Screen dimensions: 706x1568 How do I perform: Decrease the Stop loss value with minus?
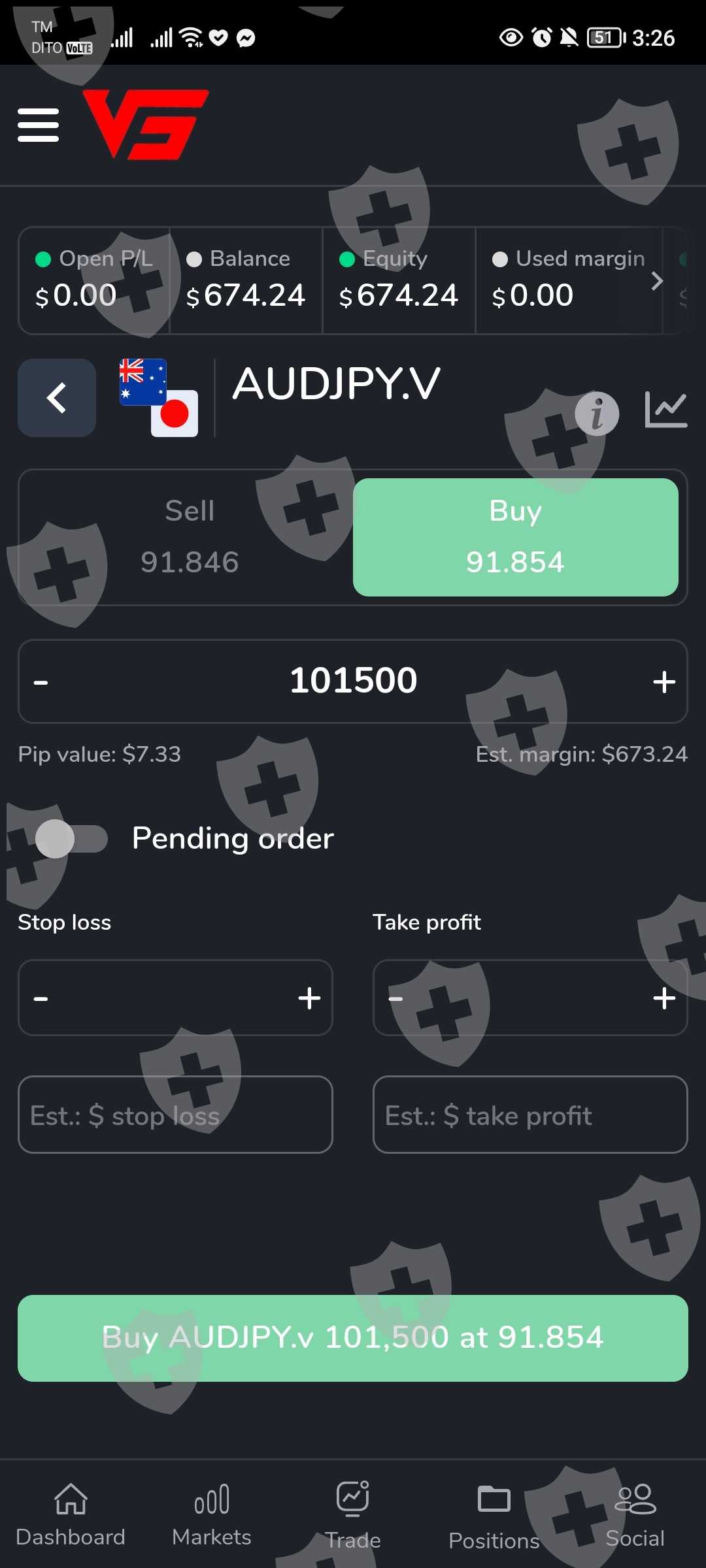pyautogui.click(x=41, y=998)
